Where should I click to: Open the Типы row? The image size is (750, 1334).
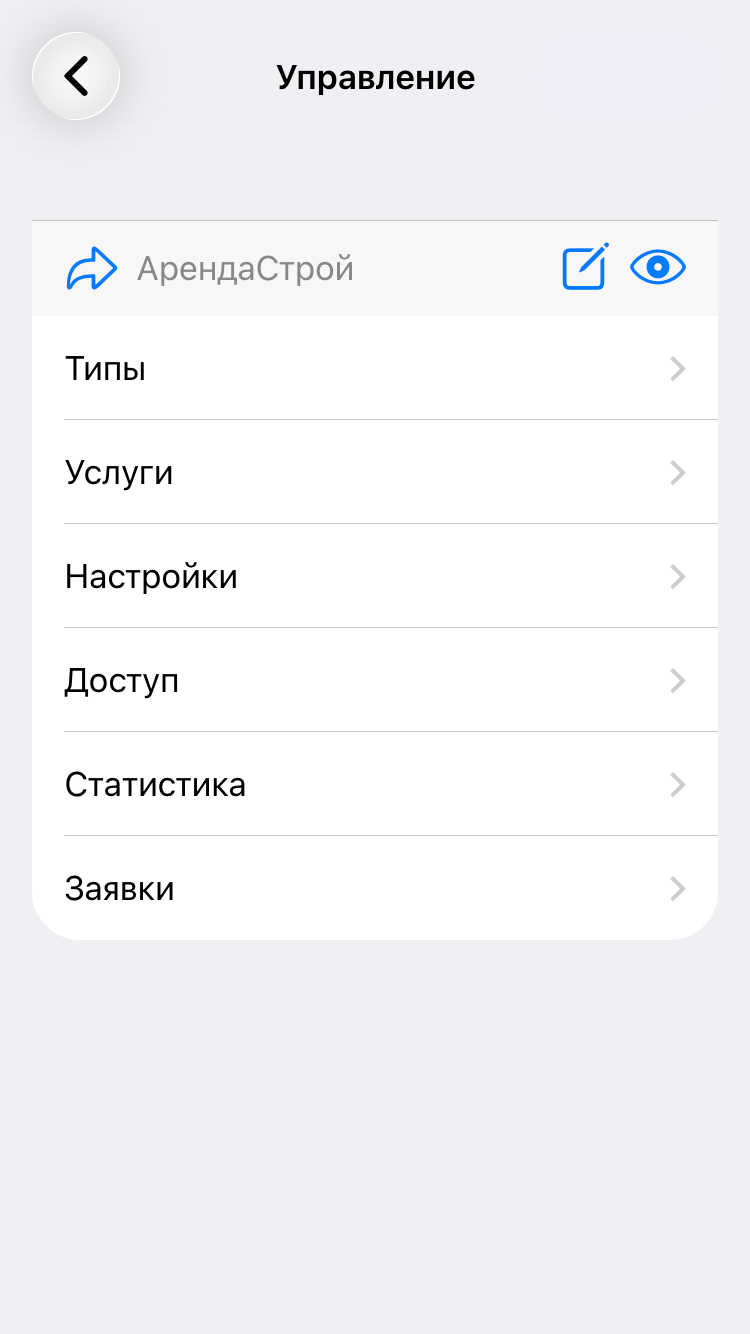click(x=375, y=369)
